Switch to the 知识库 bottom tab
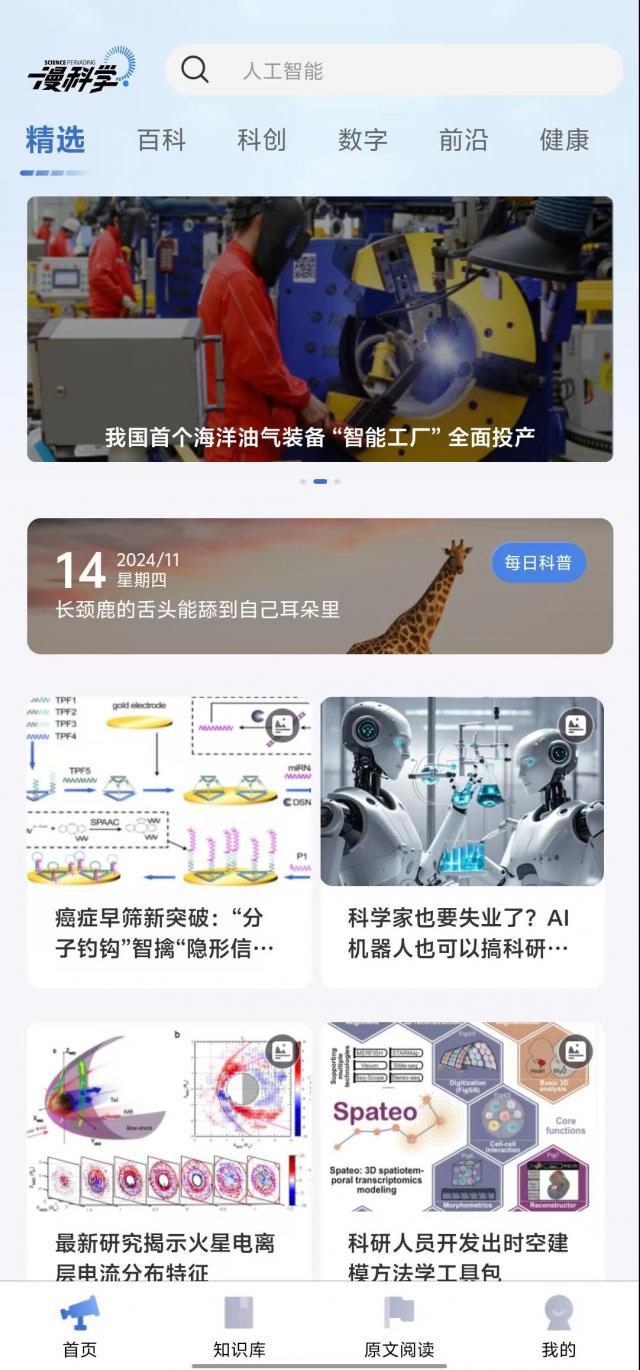This screenshot has width=640, height=1370. click(240, 1327)
